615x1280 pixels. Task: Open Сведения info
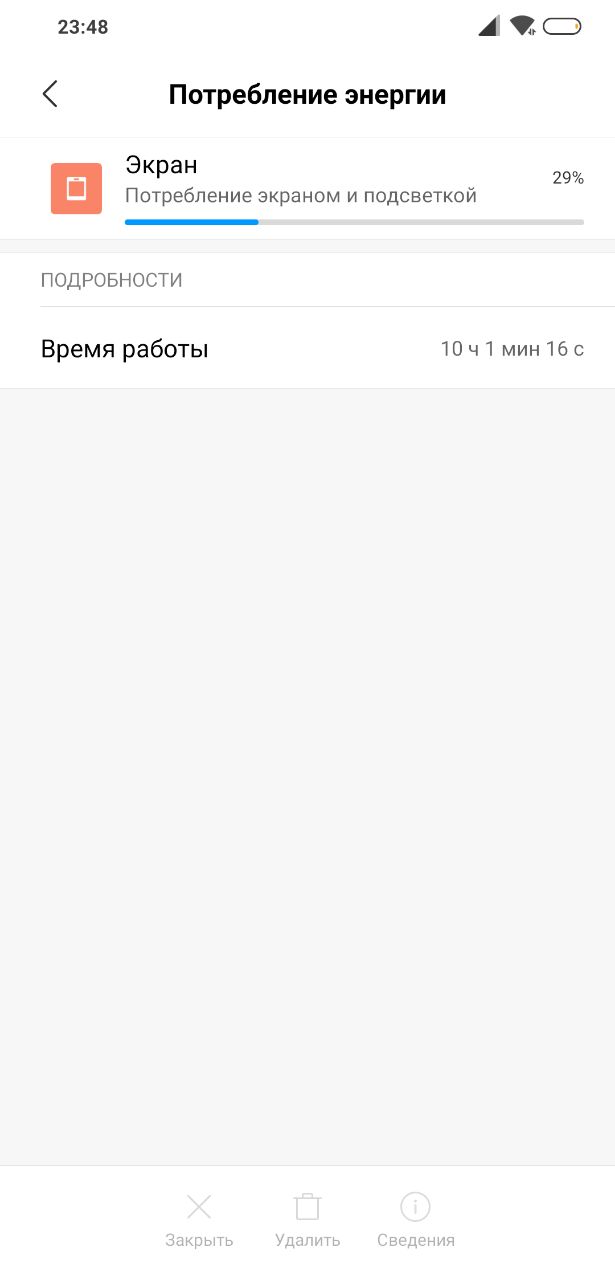pos(415,1219)
